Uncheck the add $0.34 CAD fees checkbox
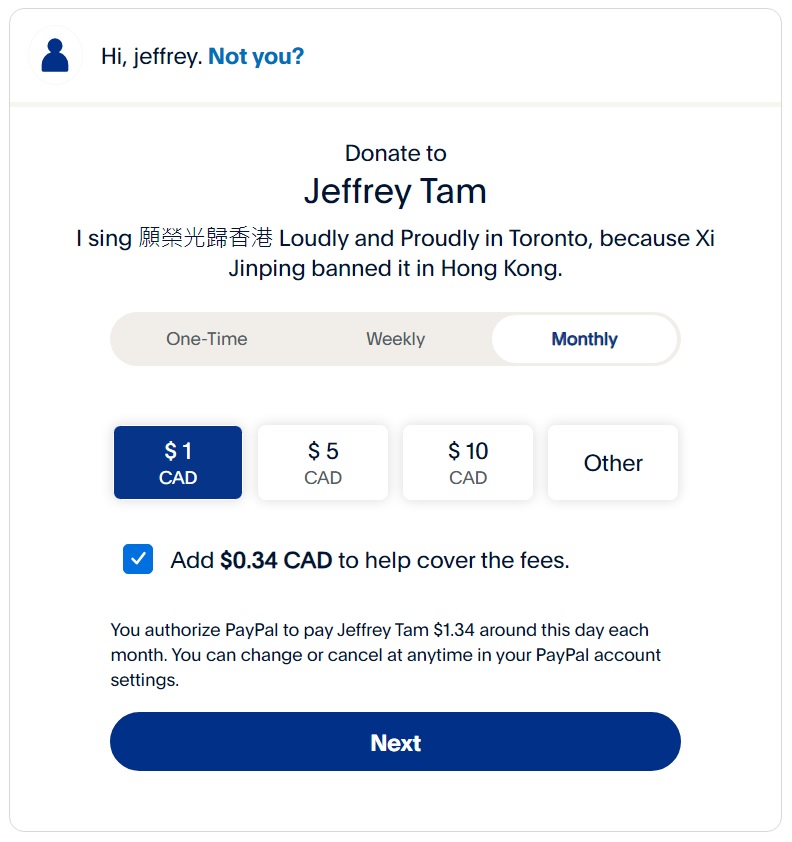 (138, 559)
